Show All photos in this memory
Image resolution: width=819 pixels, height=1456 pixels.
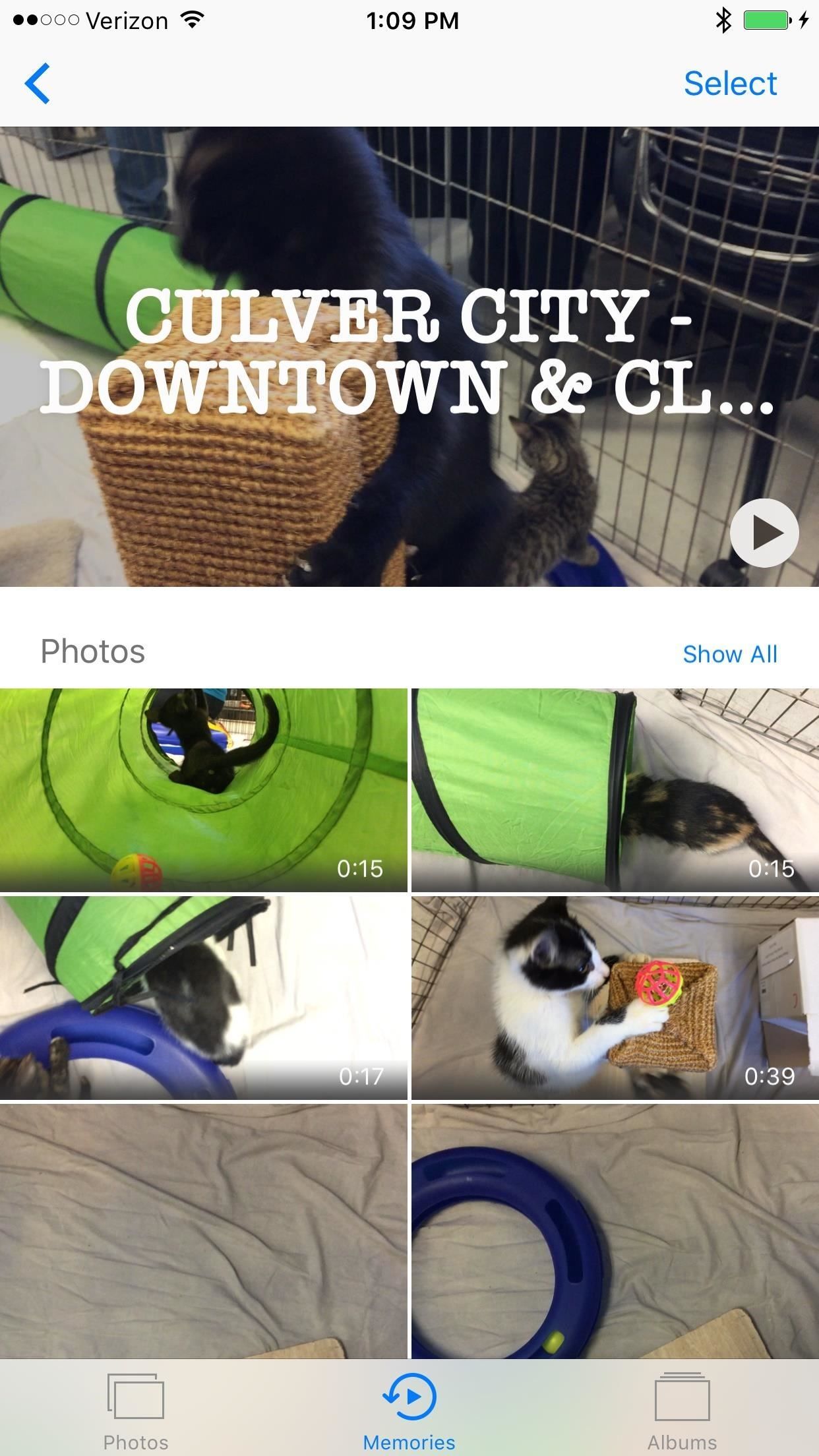729,654
